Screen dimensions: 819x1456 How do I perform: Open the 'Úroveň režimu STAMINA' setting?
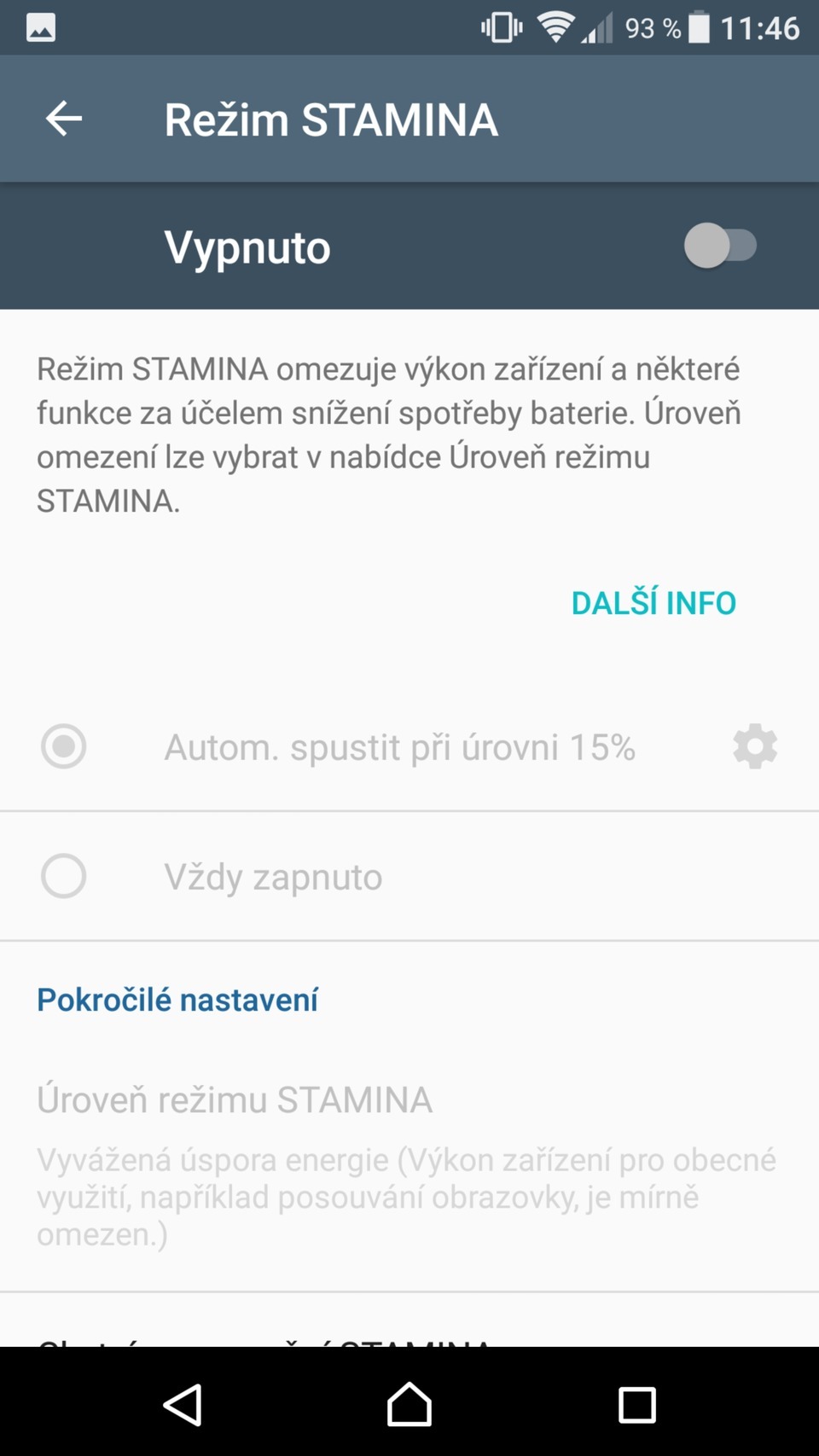[234, 1099]
